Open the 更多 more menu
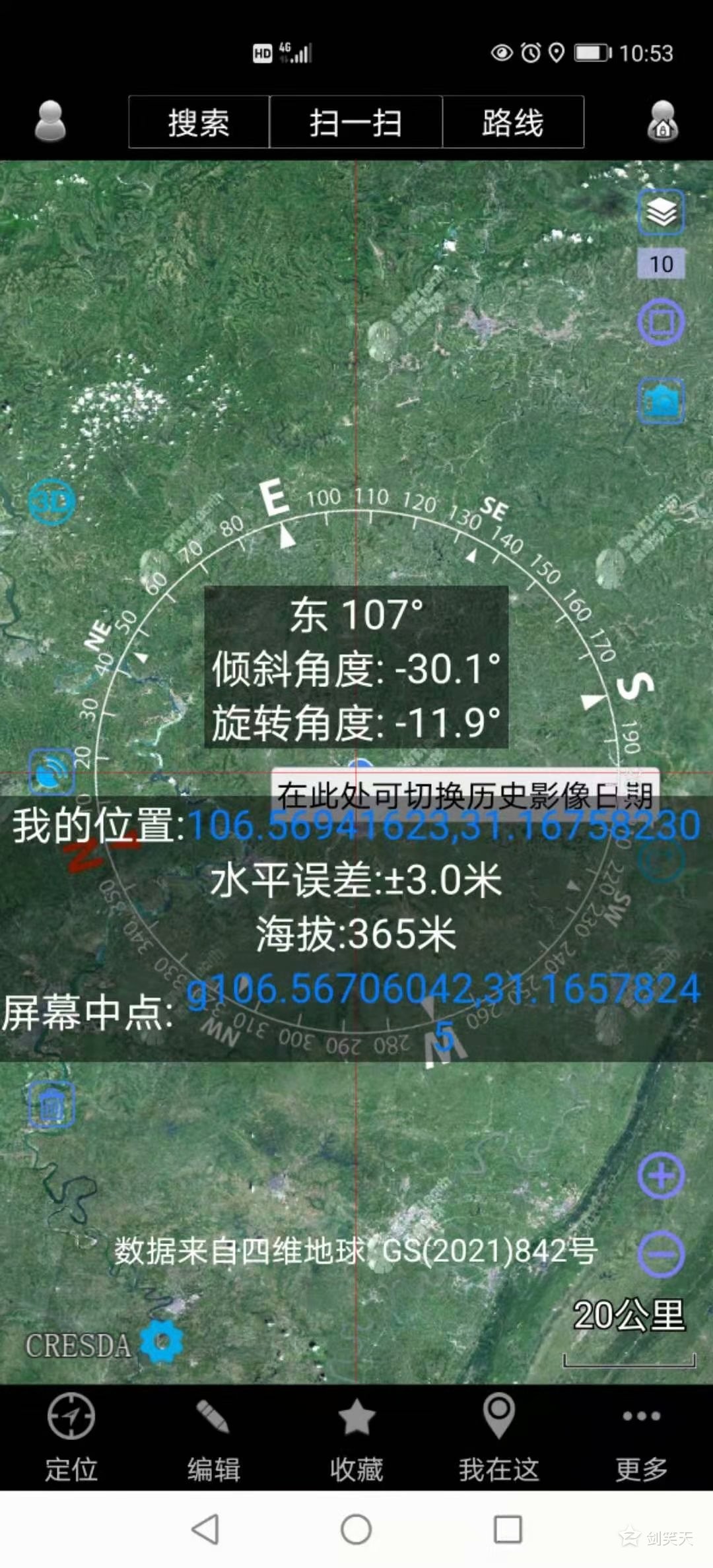The width and height of the screenshot is (713, 1568). tap(641, 1437)
